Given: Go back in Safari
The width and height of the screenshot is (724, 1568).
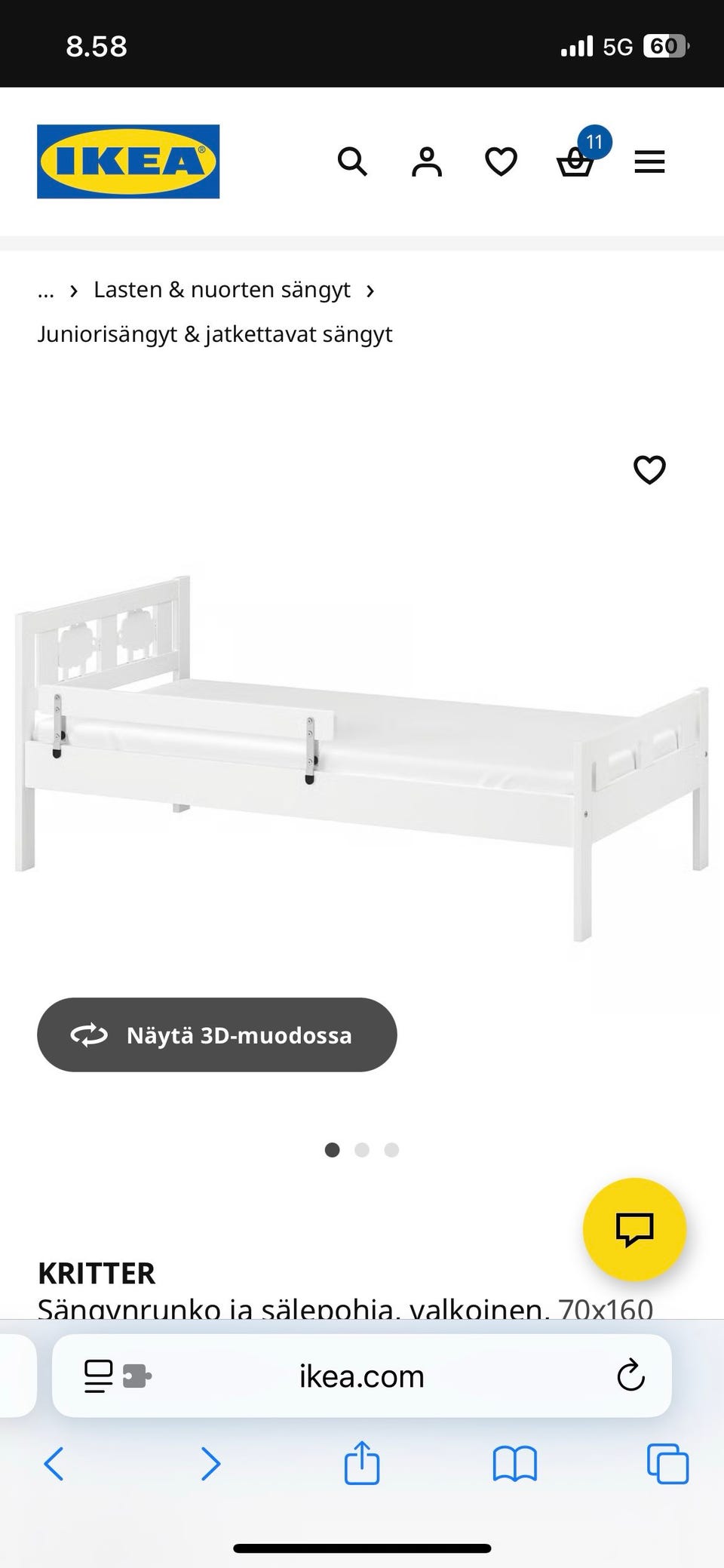Looking at the screenshot, I should click(54, 1464).
